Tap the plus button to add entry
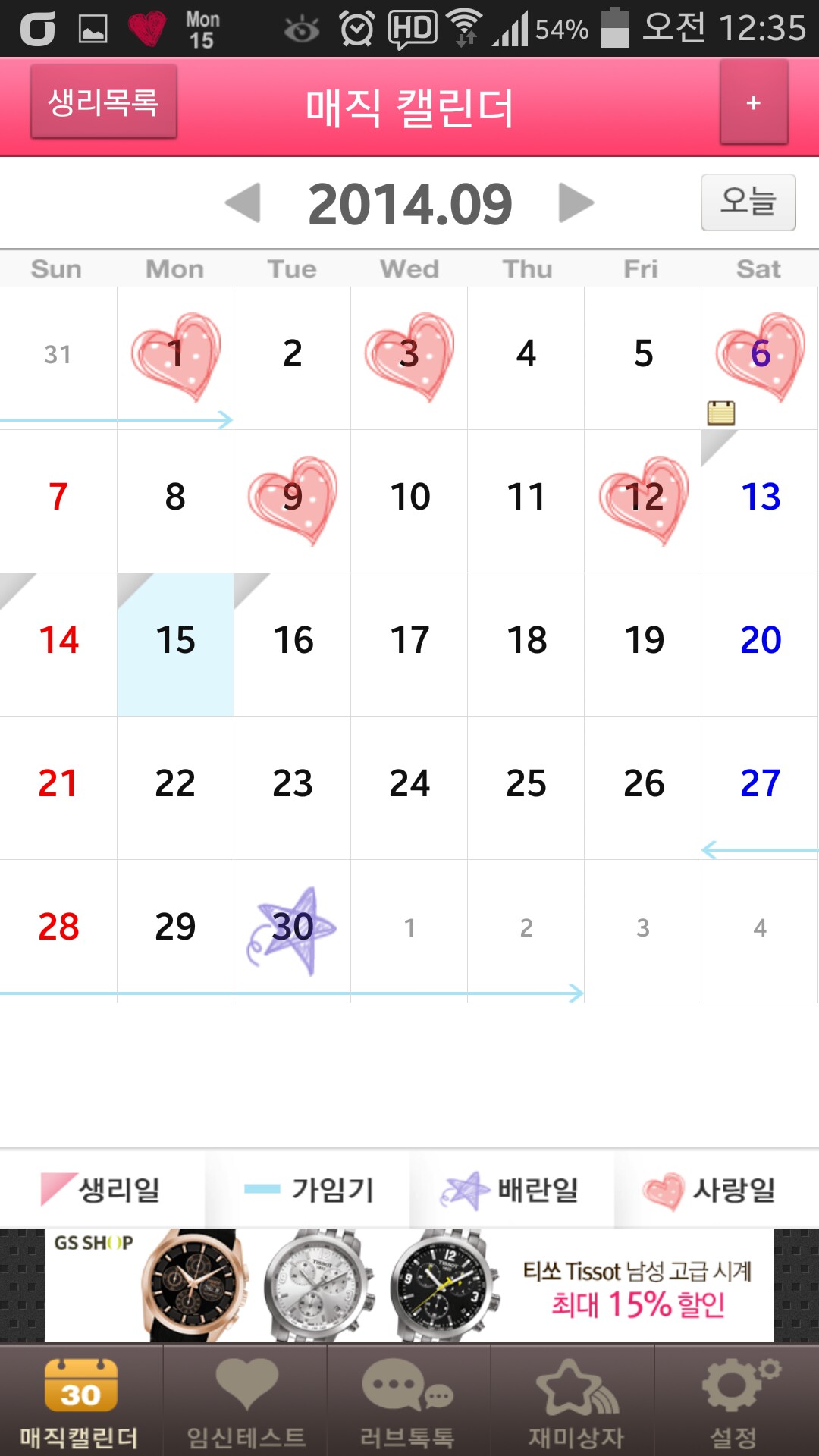This screenshot has width=819, height=1456. (753, 103)
